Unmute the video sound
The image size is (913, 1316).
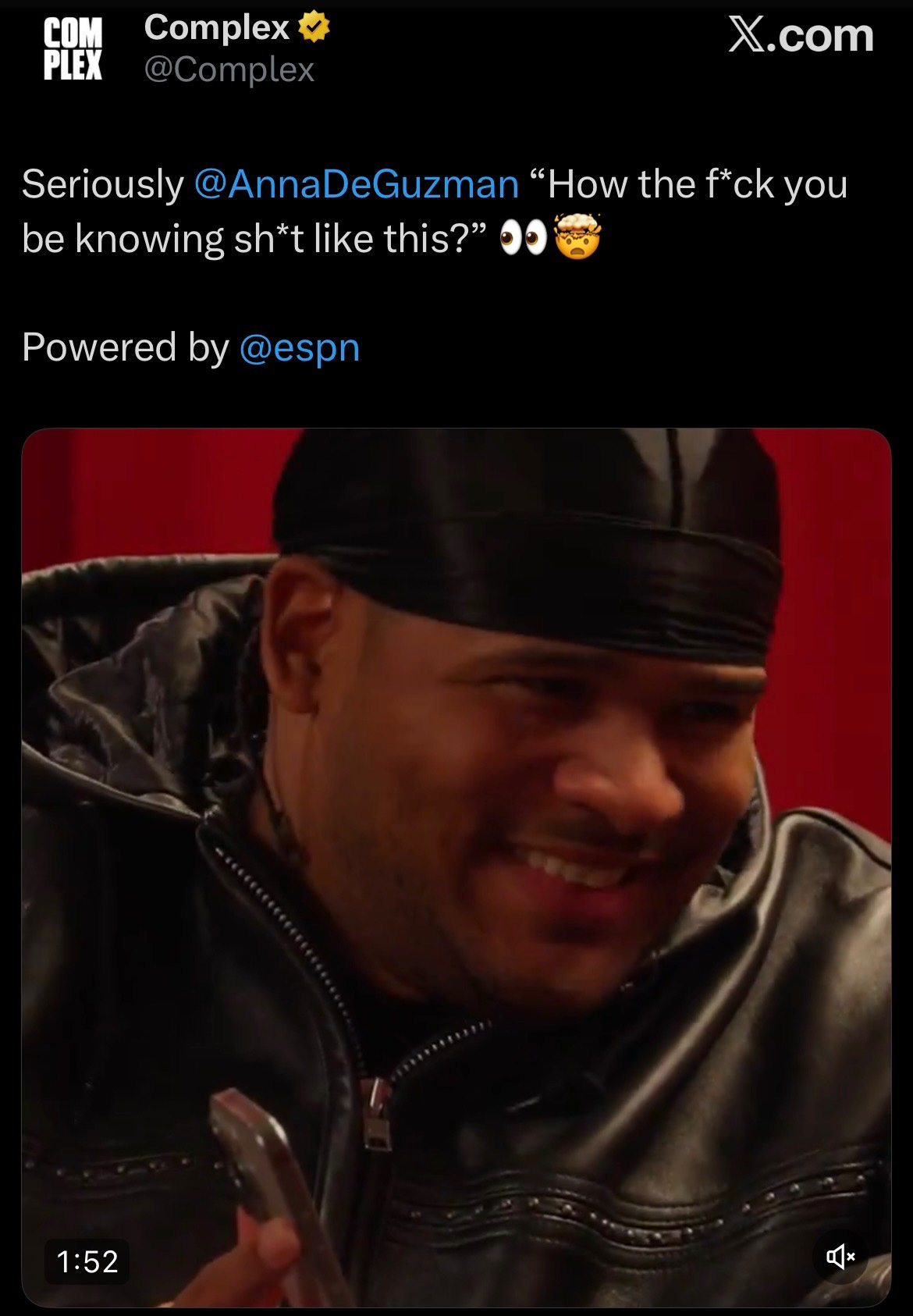tap(840, 1257)
